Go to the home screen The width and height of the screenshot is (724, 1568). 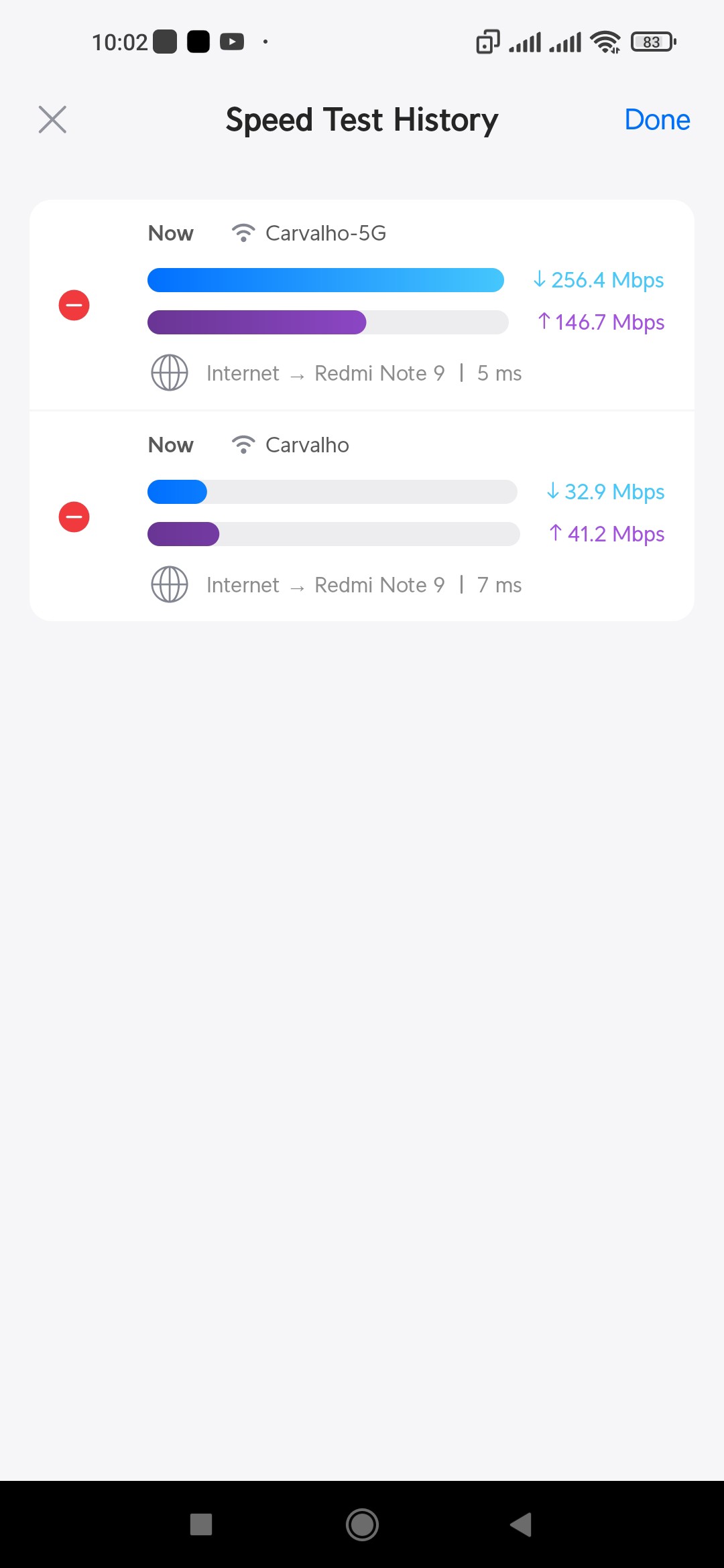(x=362, y=1524)
